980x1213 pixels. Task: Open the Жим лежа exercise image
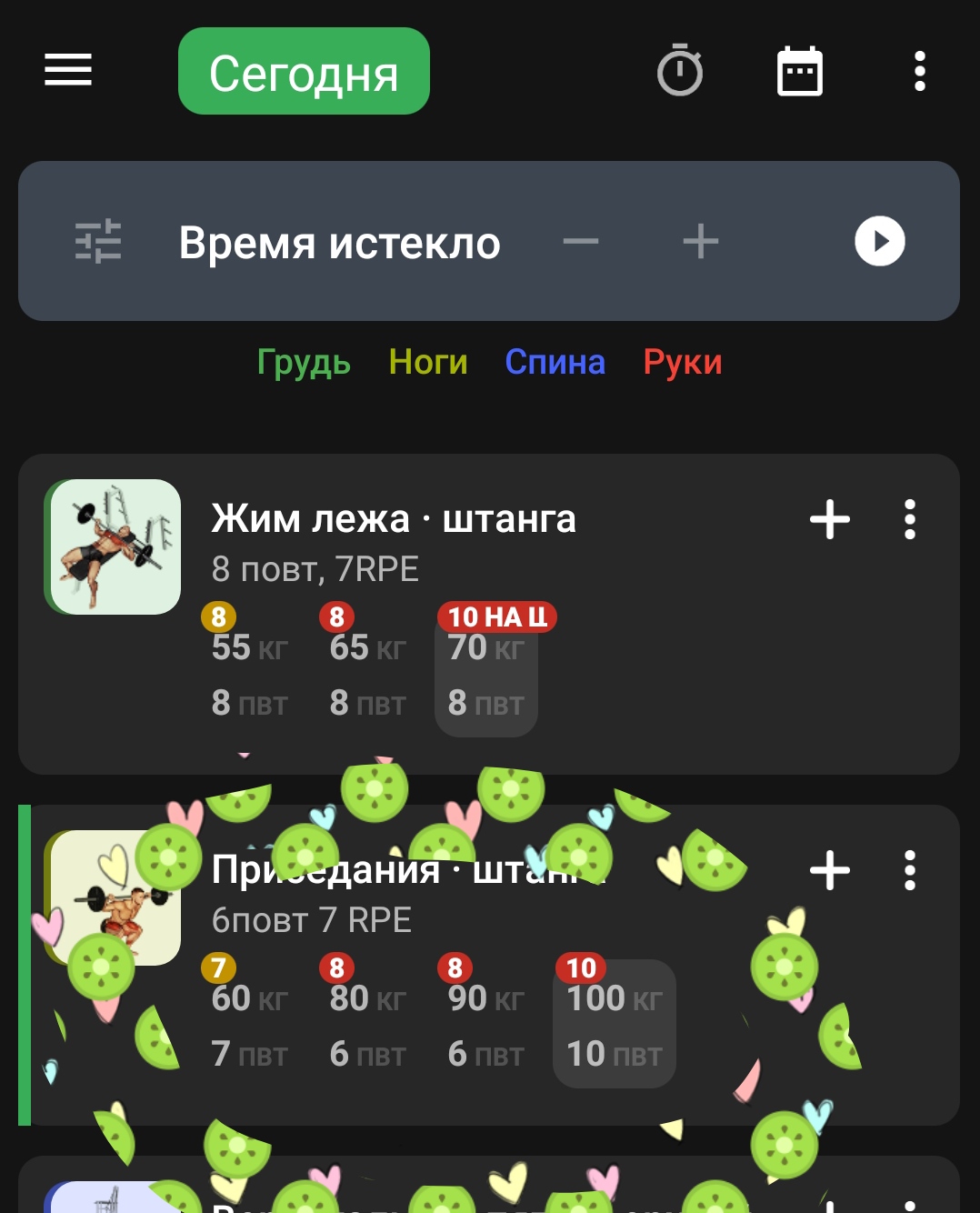115,546
